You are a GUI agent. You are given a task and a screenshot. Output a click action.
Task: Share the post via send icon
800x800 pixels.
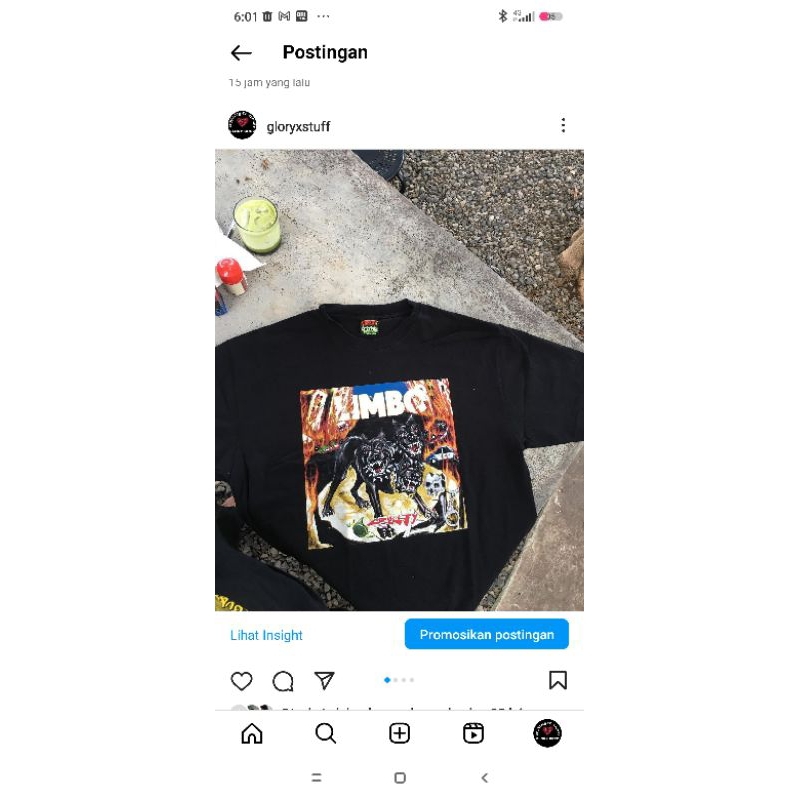point(324,681)
